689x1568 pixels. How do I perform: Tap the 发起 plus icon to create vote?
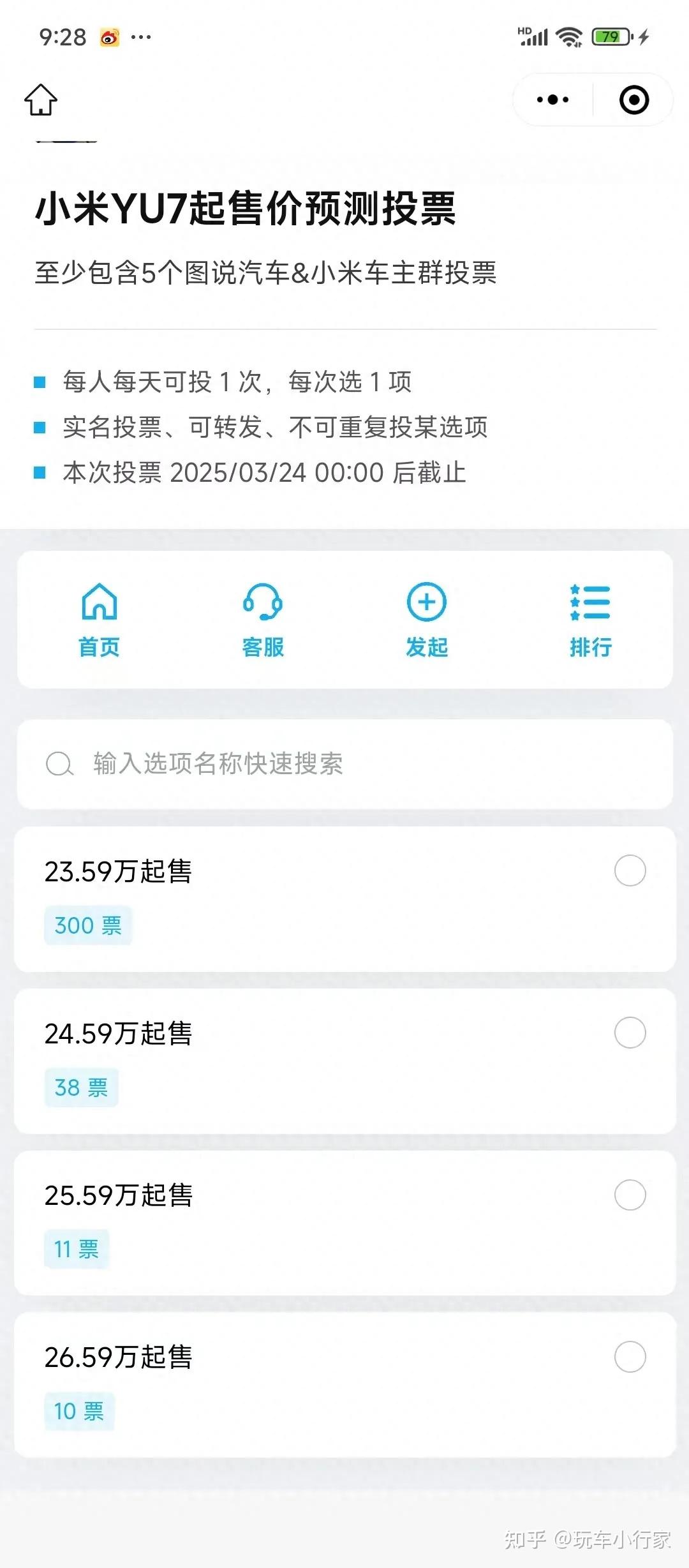426,601
